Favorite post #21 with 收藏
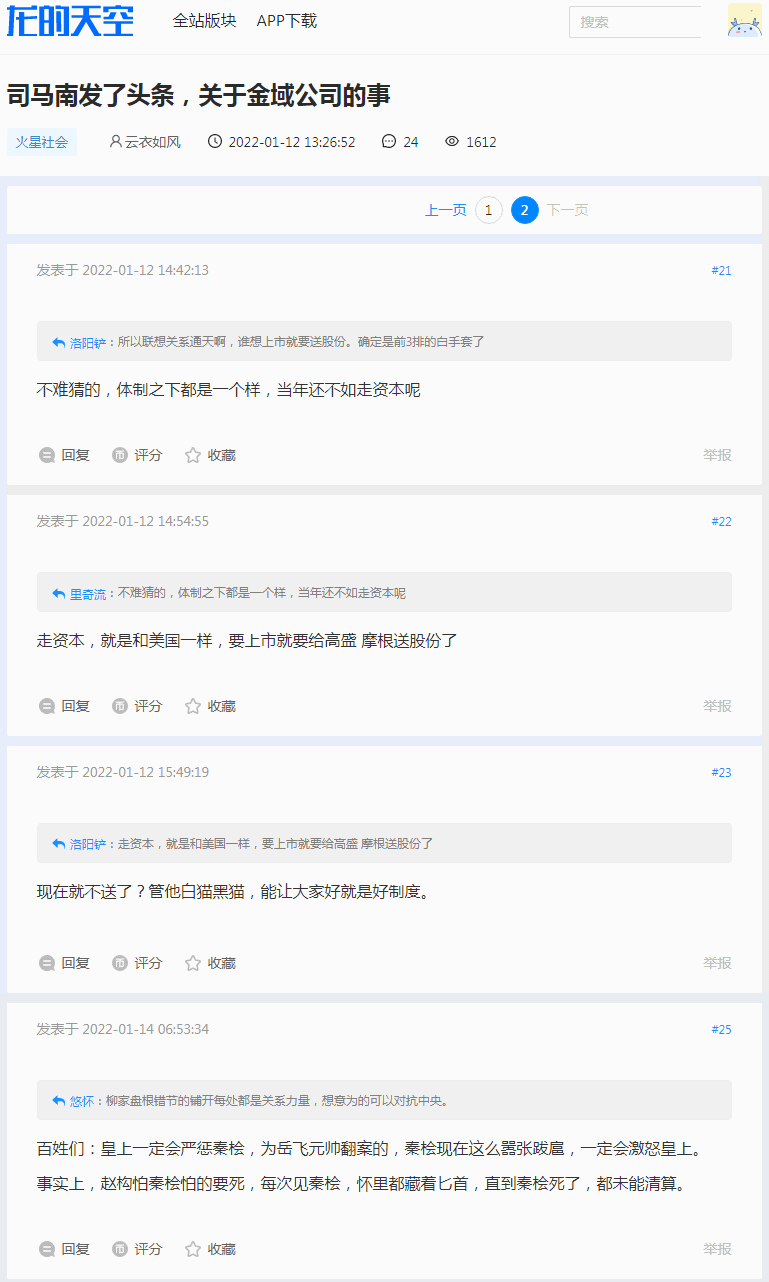769x1282 pixels. pos(210,455)
